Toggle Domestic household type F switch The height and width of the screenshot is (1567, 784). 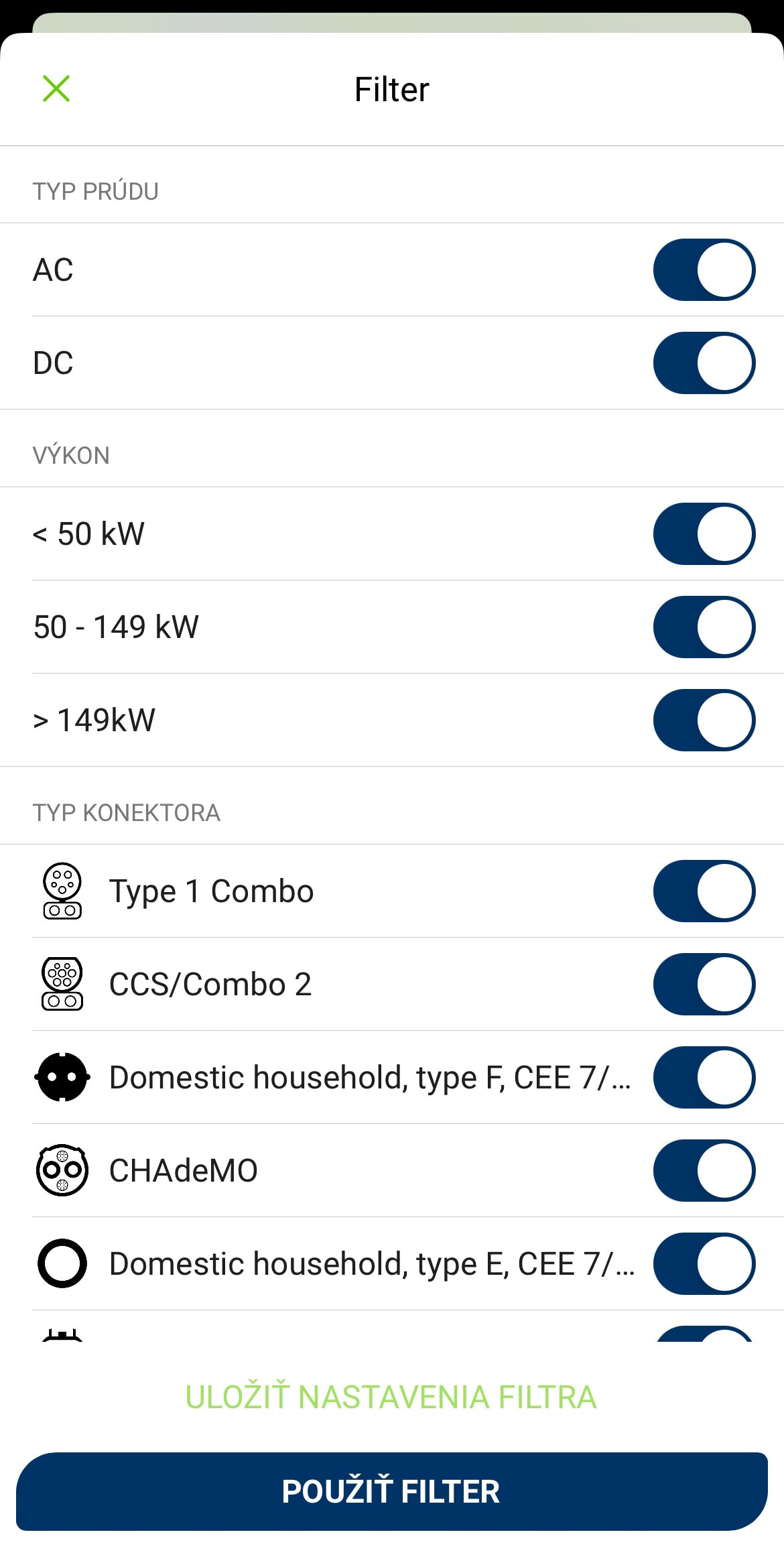pyautogui.click(x=704, y=1077)
